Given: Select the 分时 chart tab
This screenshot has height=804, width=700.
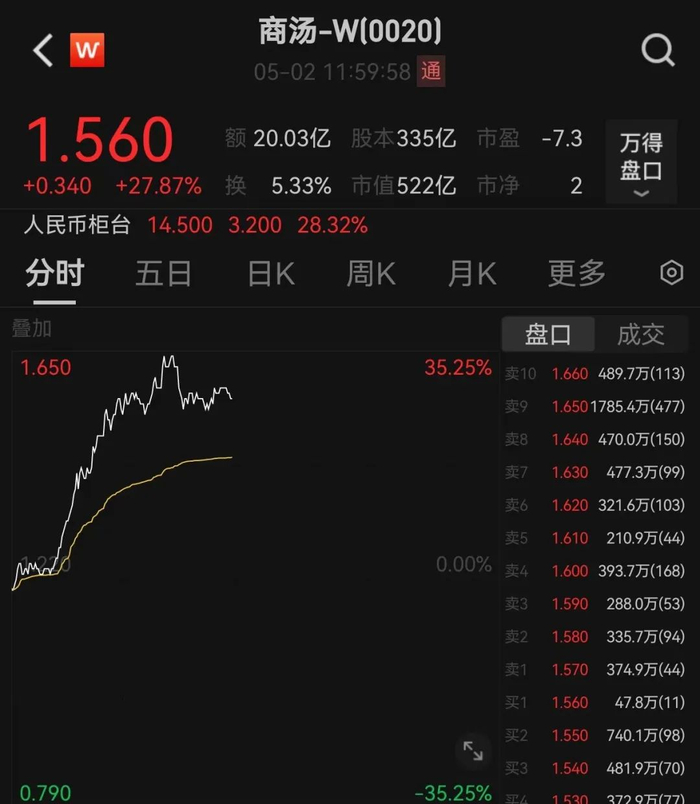Looking at the screenshot, I should pyautogui.click(x=55, y=273).
